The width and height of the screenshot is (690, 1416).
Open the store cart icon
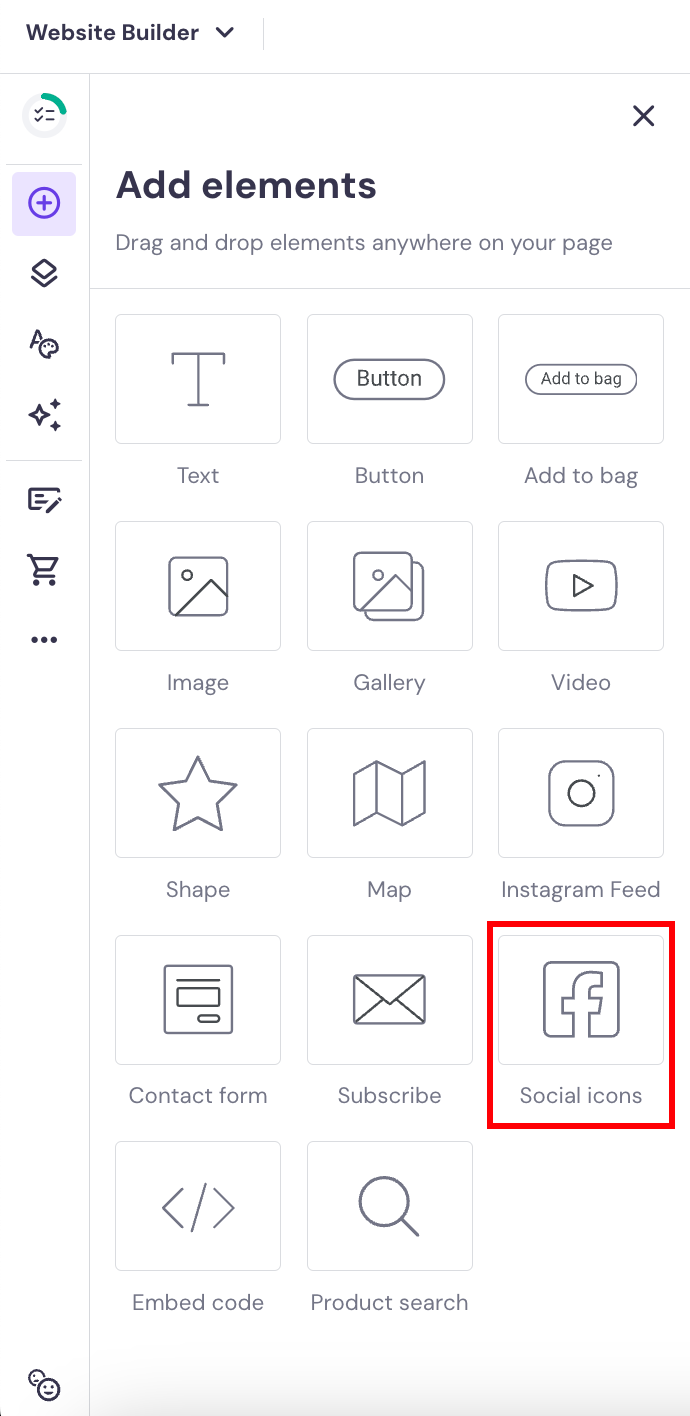(x=44, y=570)
